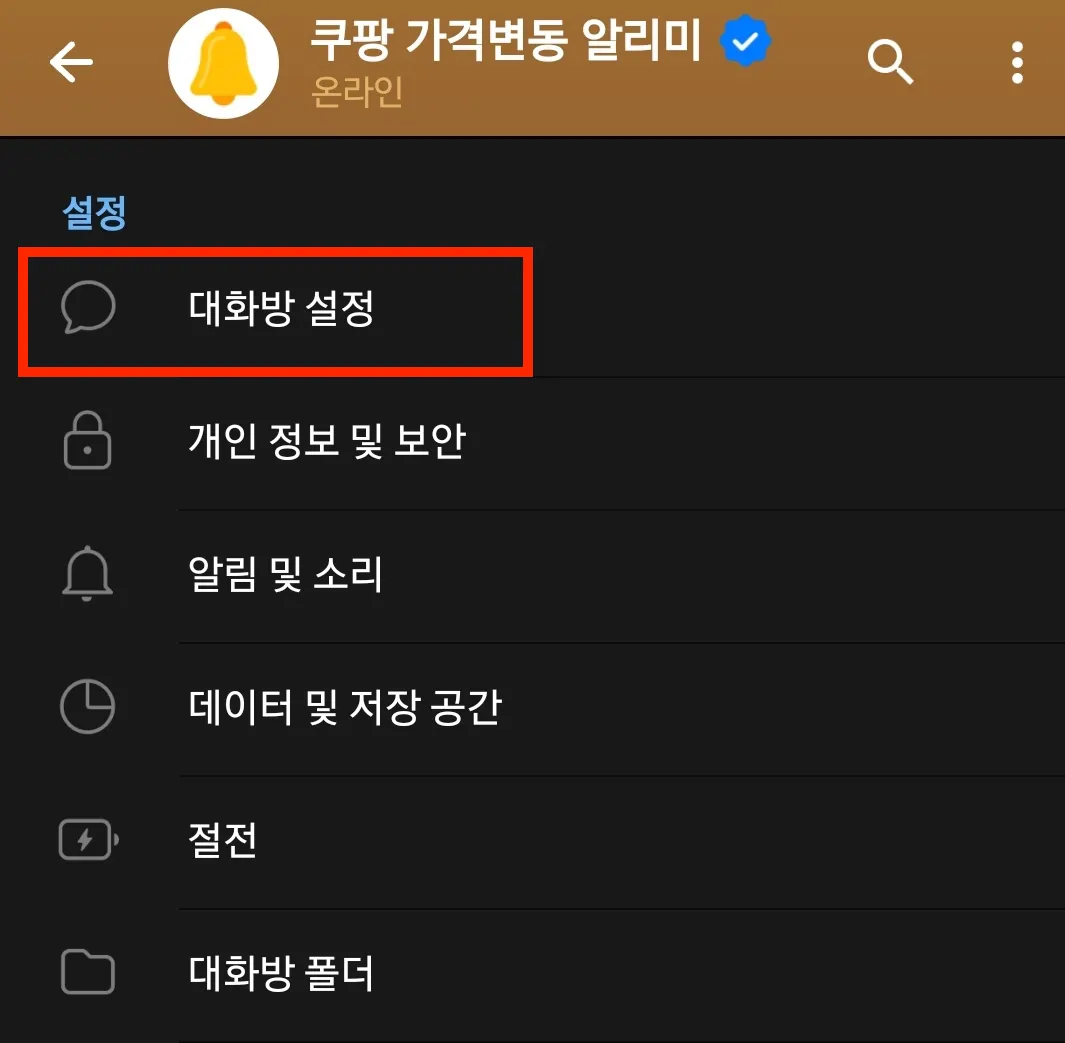Open the search icon in the header
Viewport: 1065px width, 1043px height.
889,63
